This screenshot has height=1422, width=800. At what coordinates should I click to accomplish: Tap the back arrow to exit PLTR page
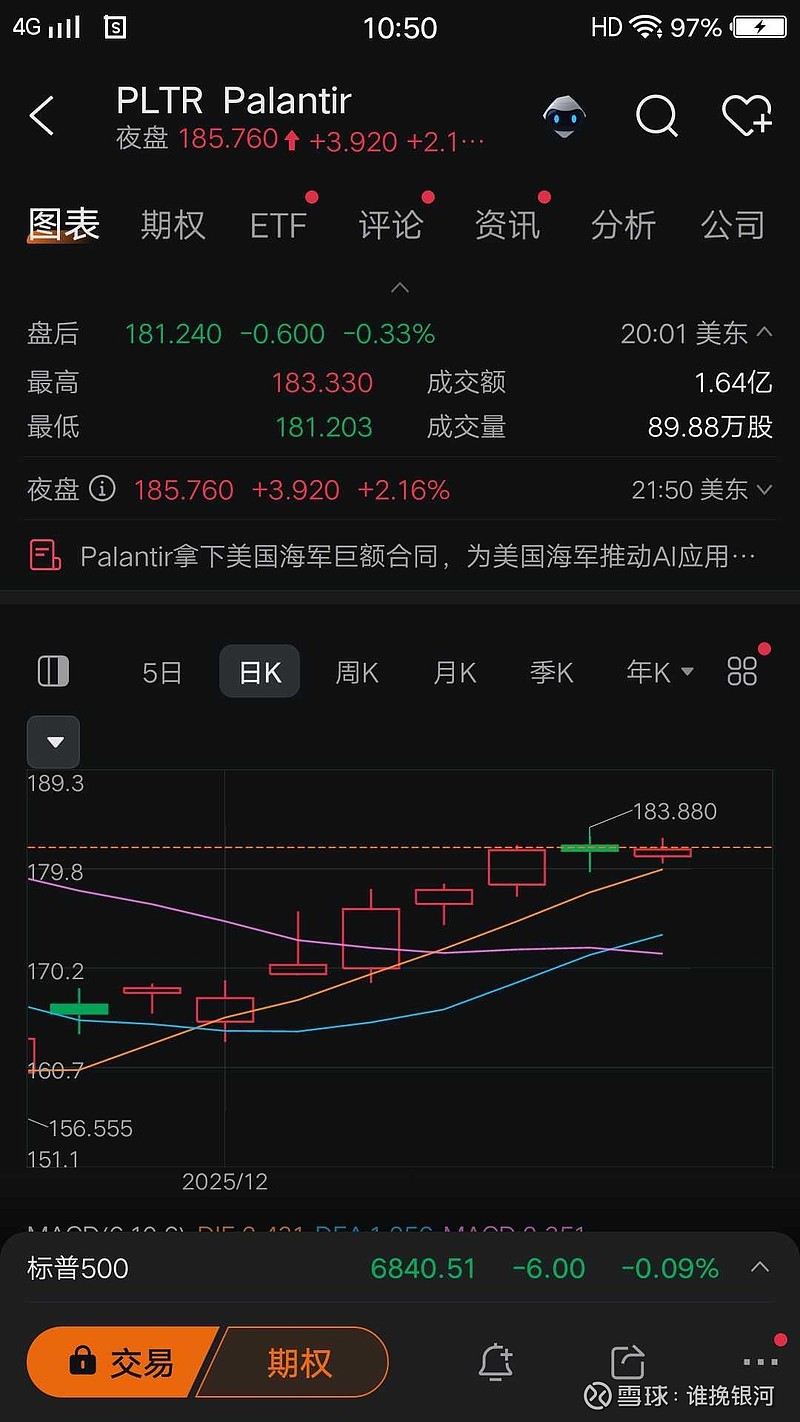(41, 116)
